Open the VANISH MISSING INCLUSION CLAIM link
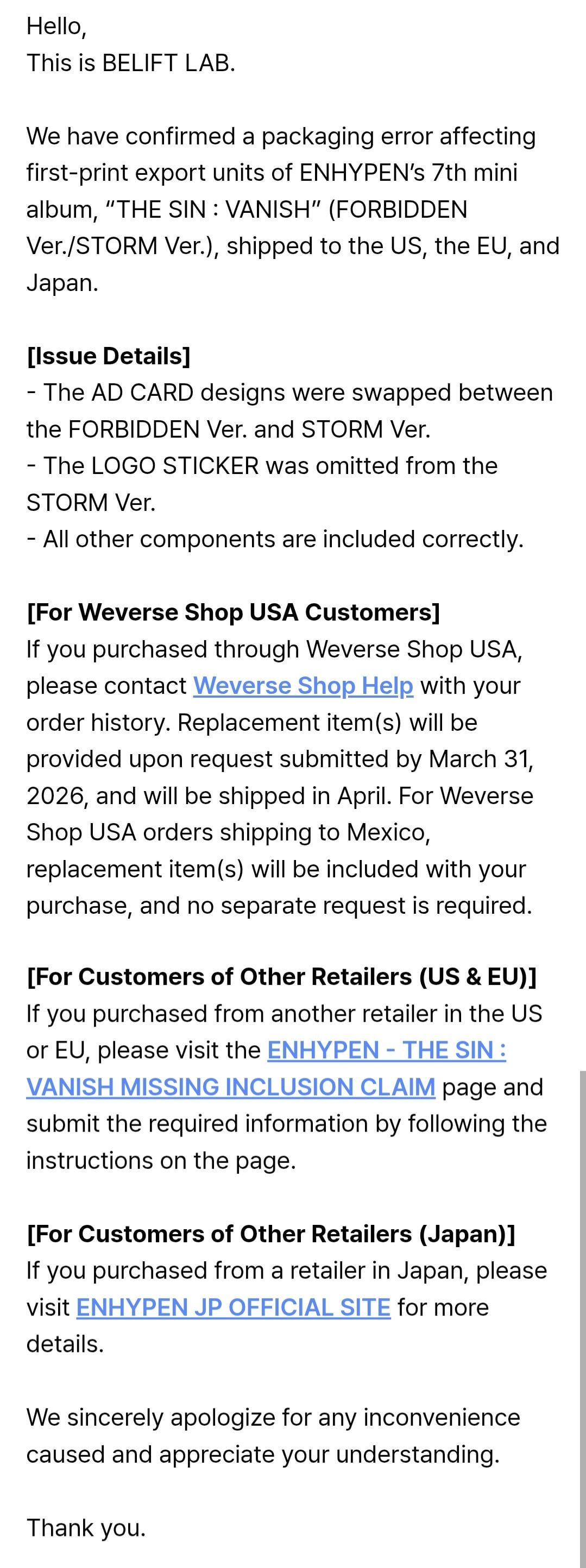The width and height of the screenshot is (586, 1568). click(x=230, y=1087)
